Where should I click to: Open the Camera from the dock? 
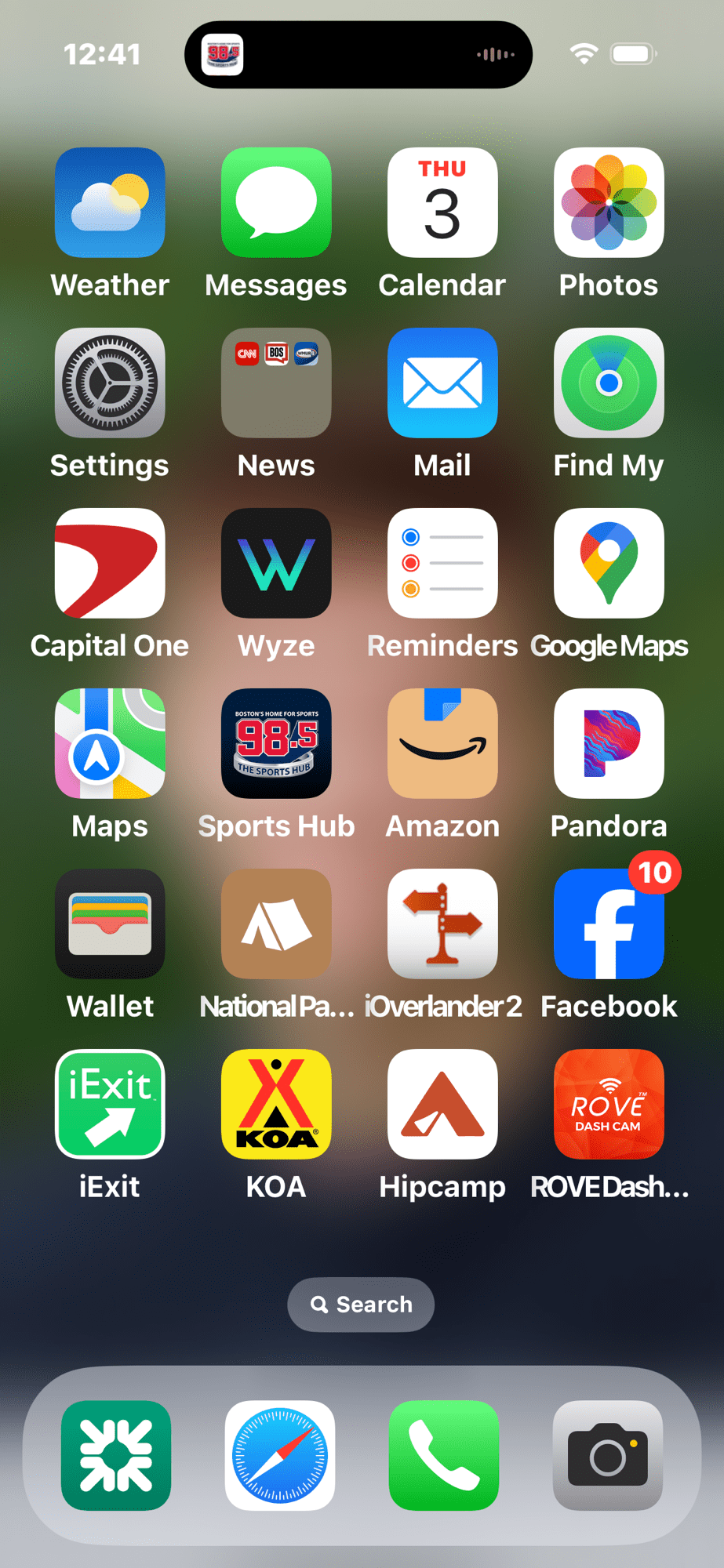608,1455
